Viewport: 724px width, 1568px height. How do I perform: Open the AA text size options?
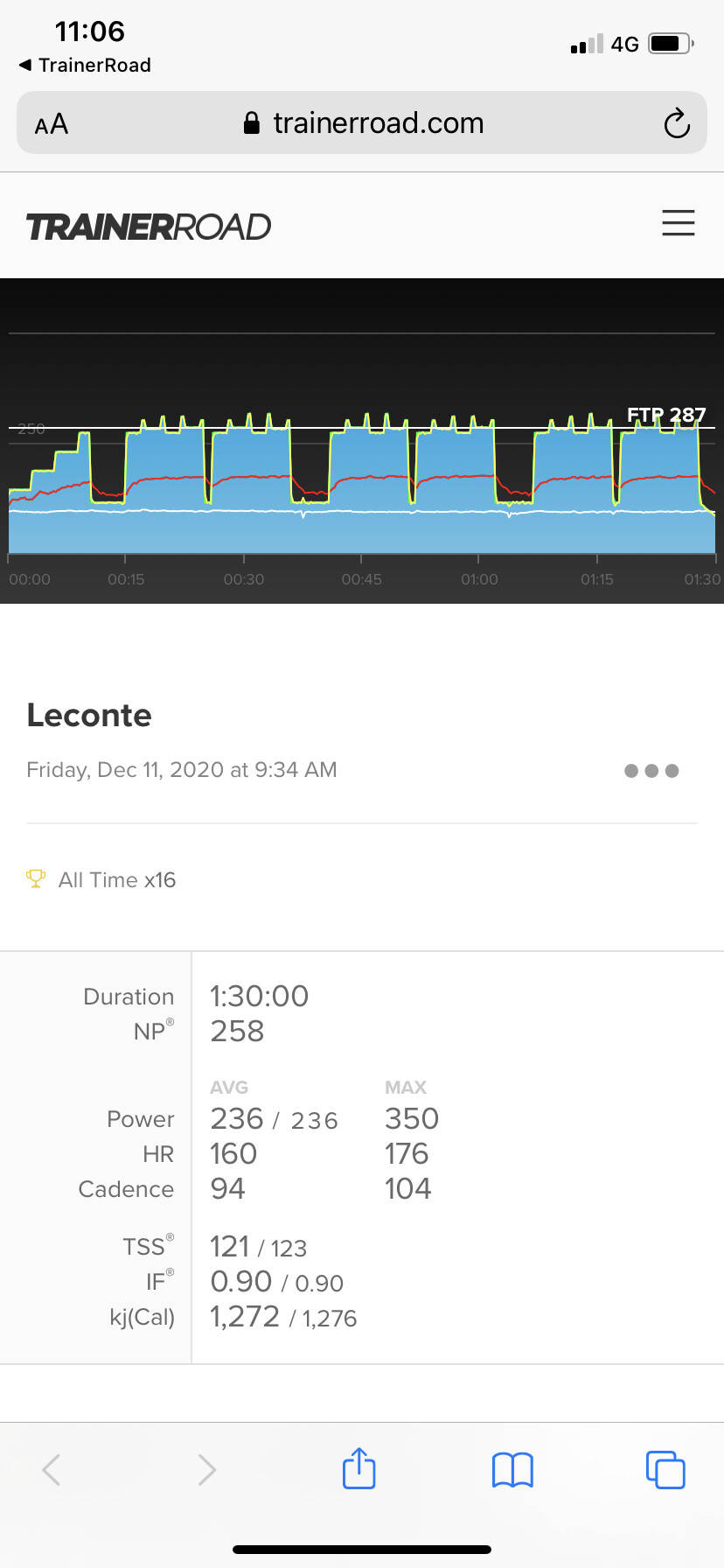[x=52, y=124]
